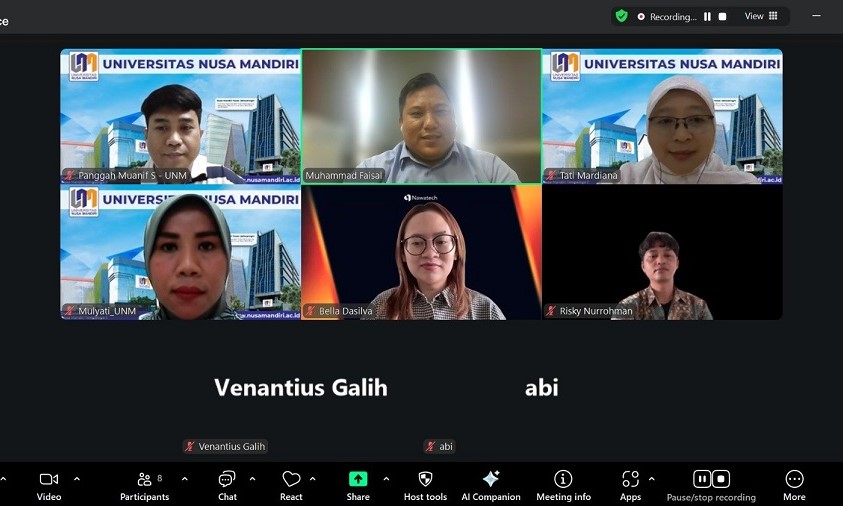Open the More options menu

pyautogui.click(x=794, y=485)
